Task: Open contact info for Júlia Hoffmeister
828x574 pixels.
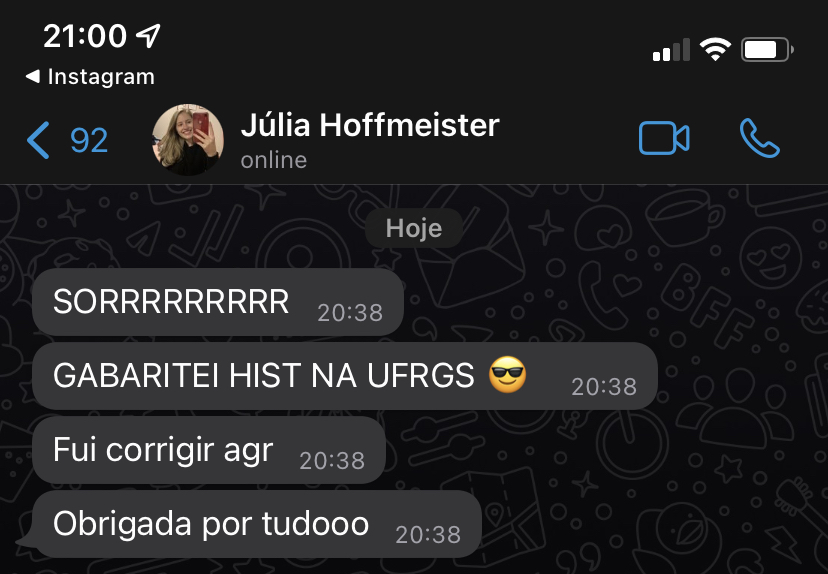Action: [x=370, y=139]
